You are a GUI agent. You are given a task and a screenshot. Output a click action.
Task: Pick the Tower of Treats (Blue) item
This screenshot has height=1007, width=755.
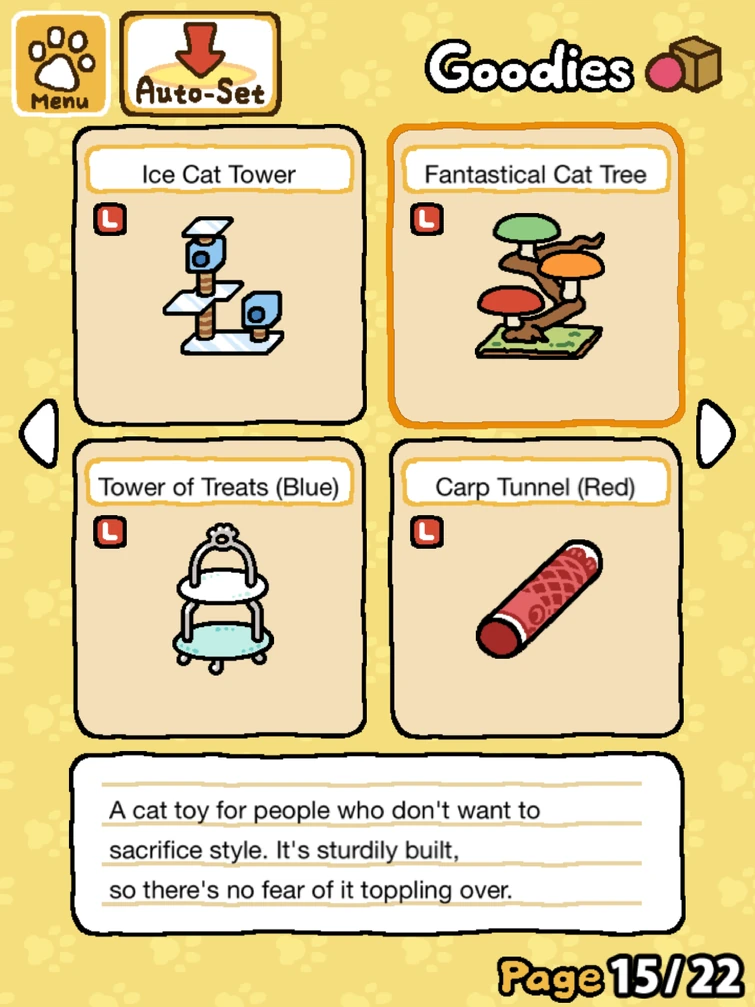click(x=220, y=588)
